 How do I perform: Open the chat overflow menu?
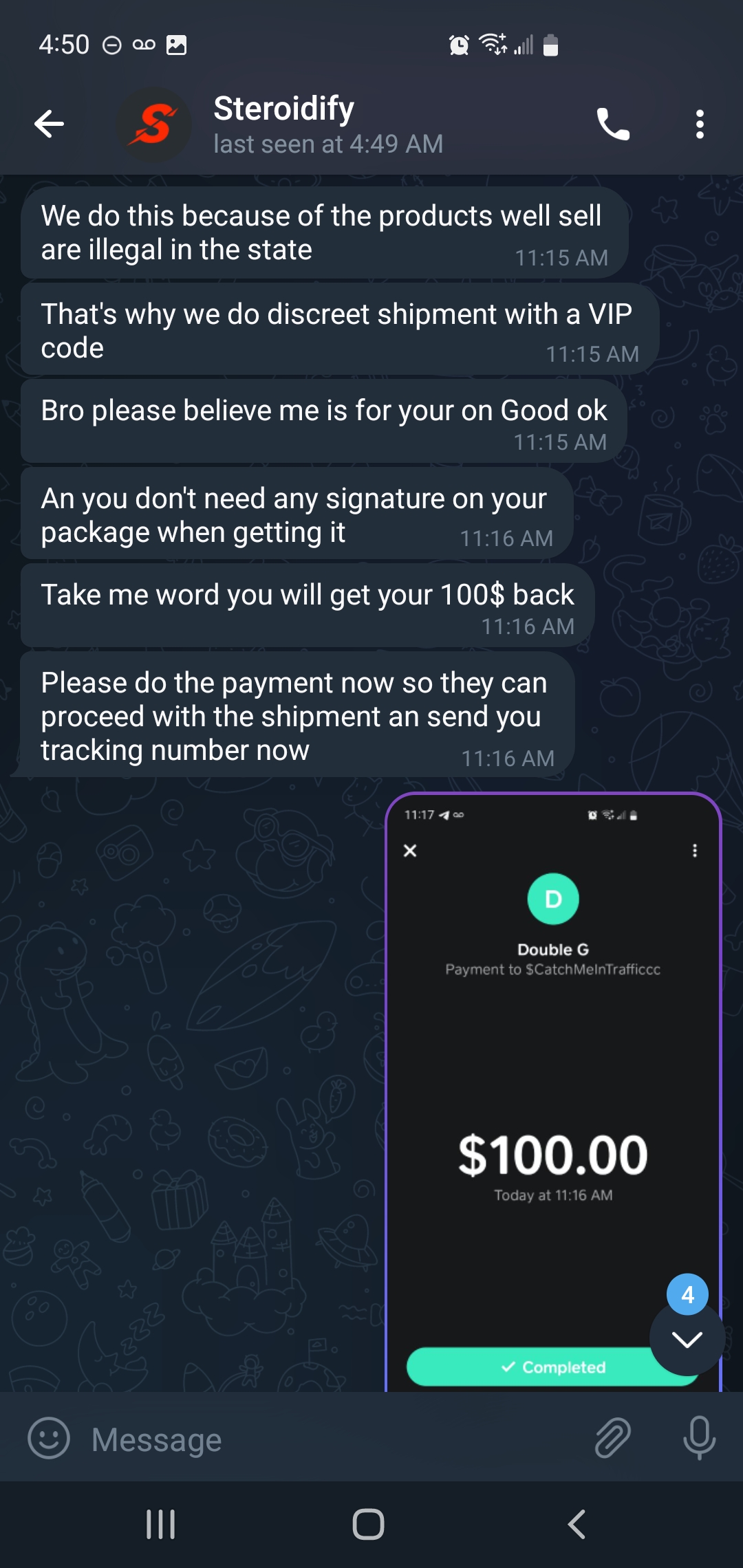700,124
